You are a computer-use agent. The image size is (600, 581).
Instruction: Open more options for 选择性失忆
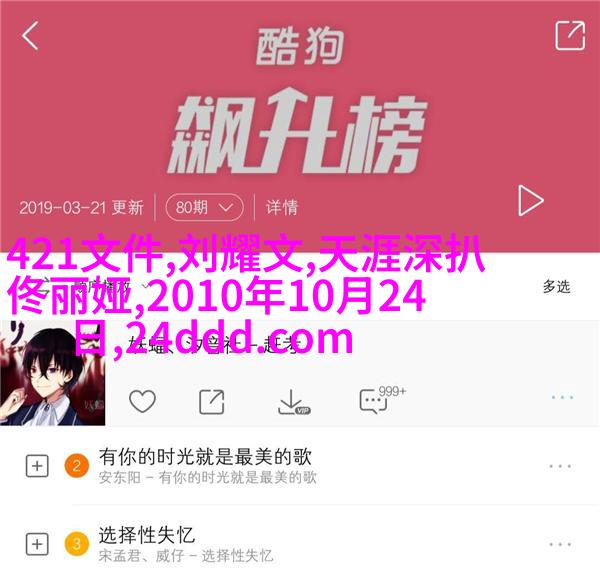[561, 544]
